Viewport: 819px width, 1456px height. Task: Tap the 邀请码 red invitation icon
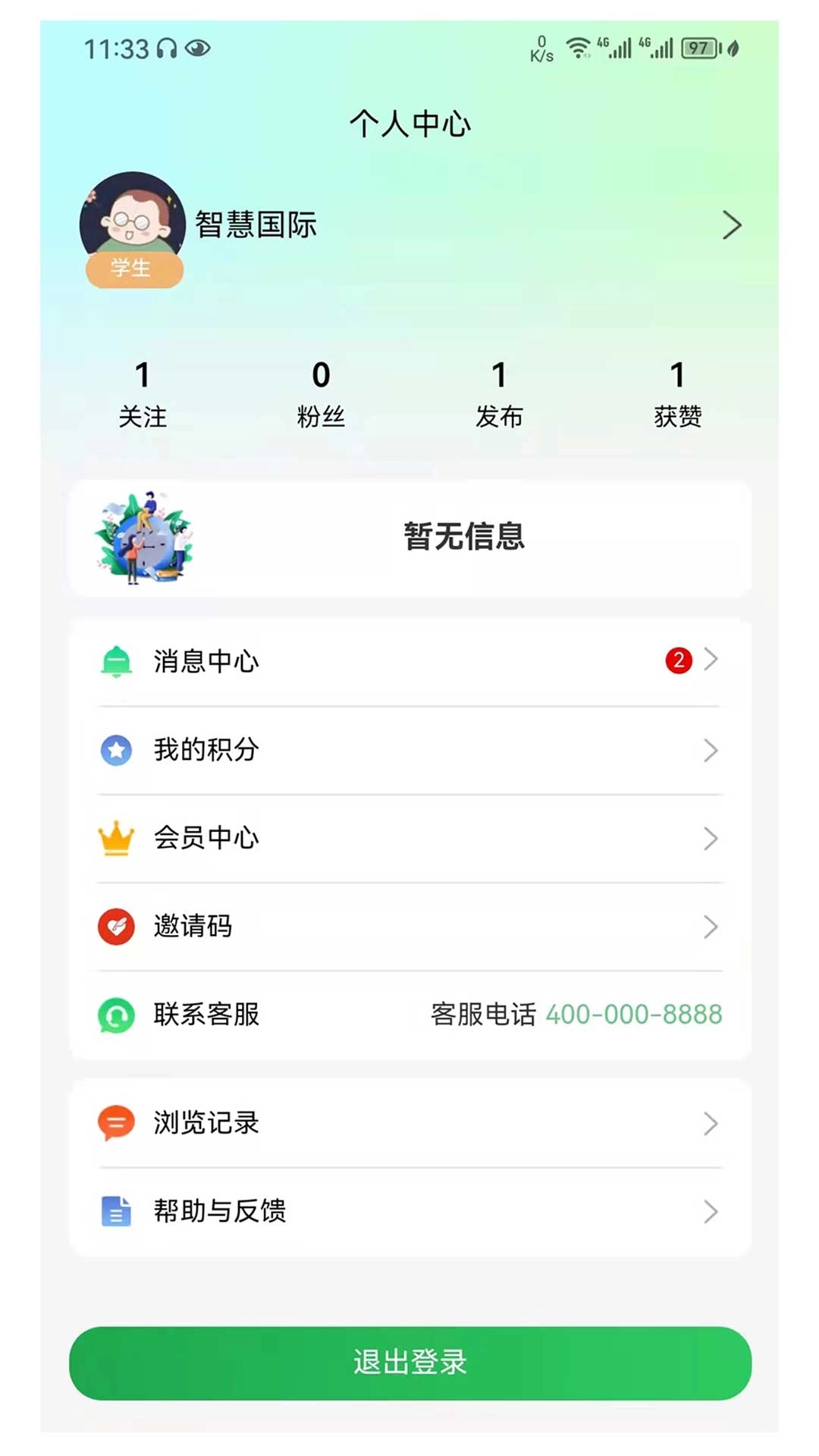tap(115, 927)
